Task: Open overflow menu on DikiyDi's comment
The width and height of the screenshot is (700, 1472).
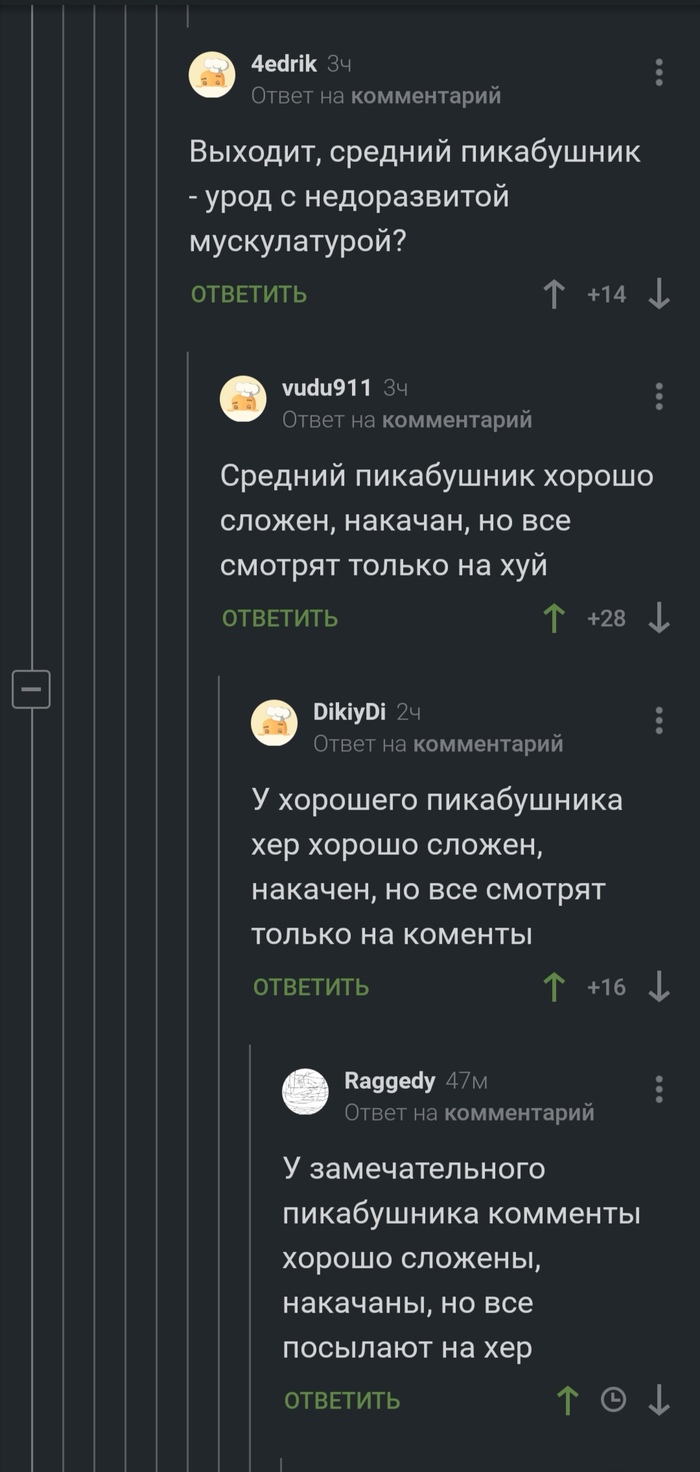Action: (658, 720)
